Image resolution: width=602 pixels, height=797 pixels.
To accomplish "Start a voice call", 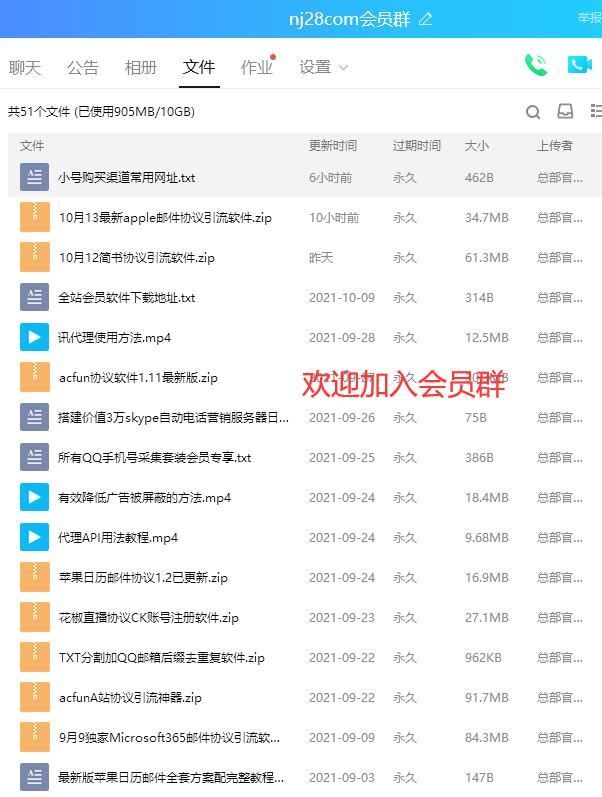I will pos(536,65).
